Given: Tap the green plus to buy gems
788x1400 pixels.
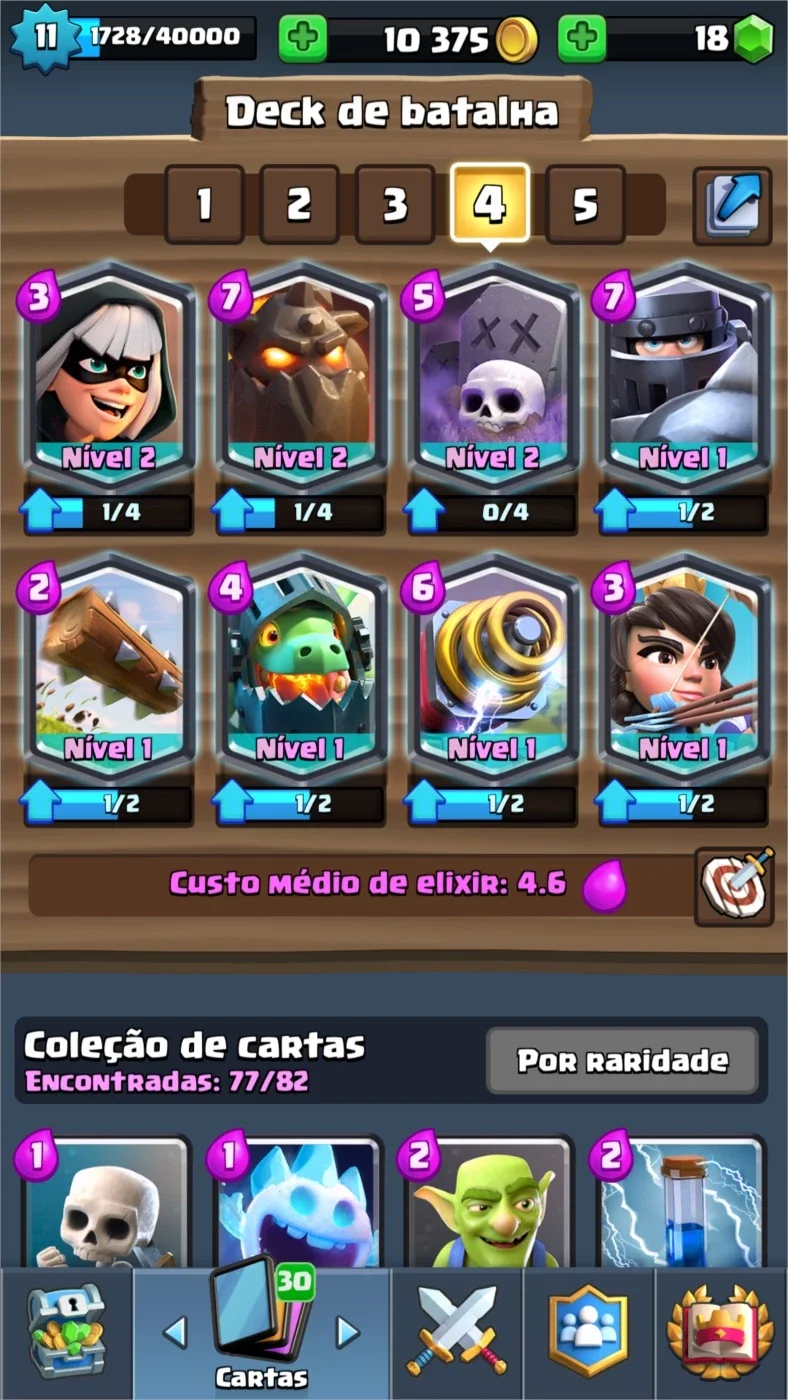Looking at the screenshot, I should 582,39.
